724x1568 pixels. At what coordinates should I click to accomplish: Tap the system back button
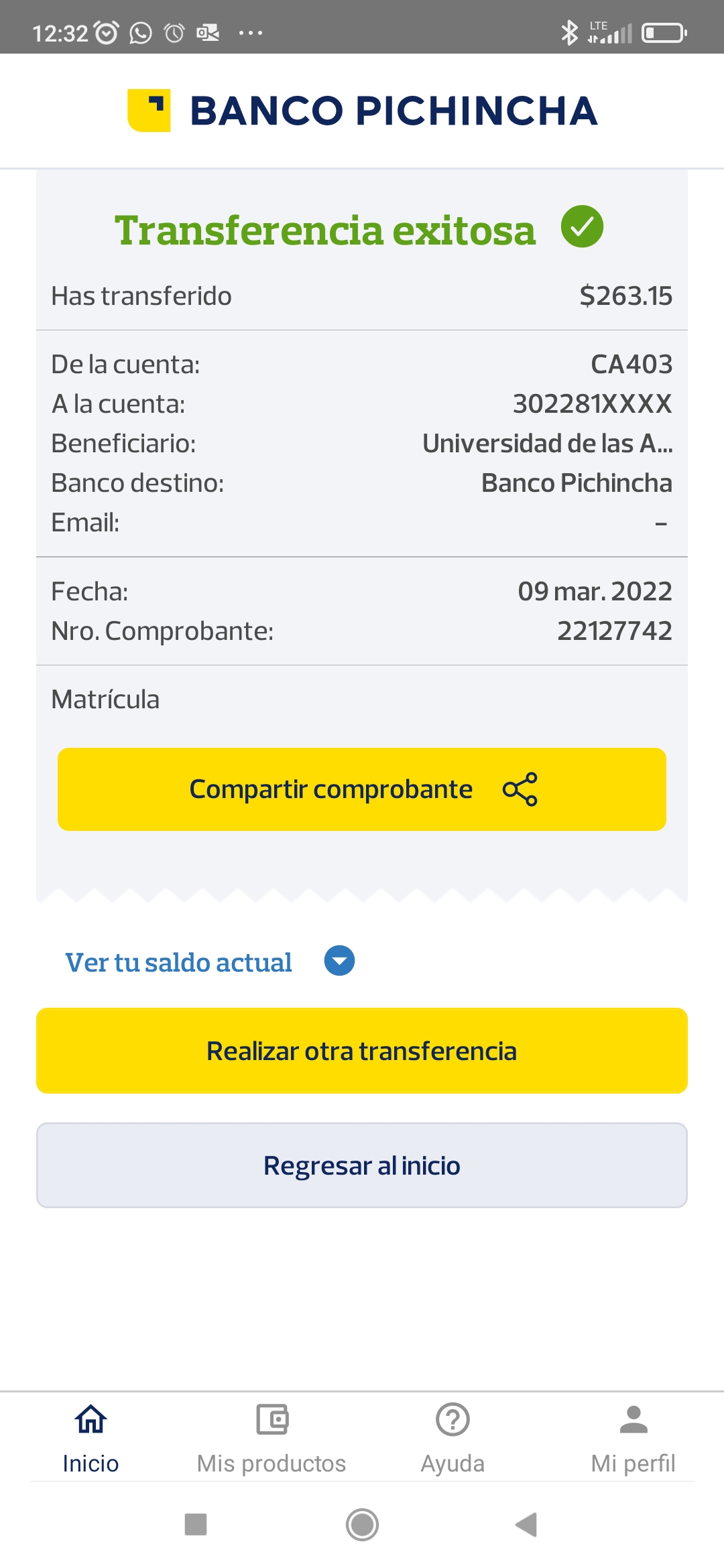tap(527, 1524)
